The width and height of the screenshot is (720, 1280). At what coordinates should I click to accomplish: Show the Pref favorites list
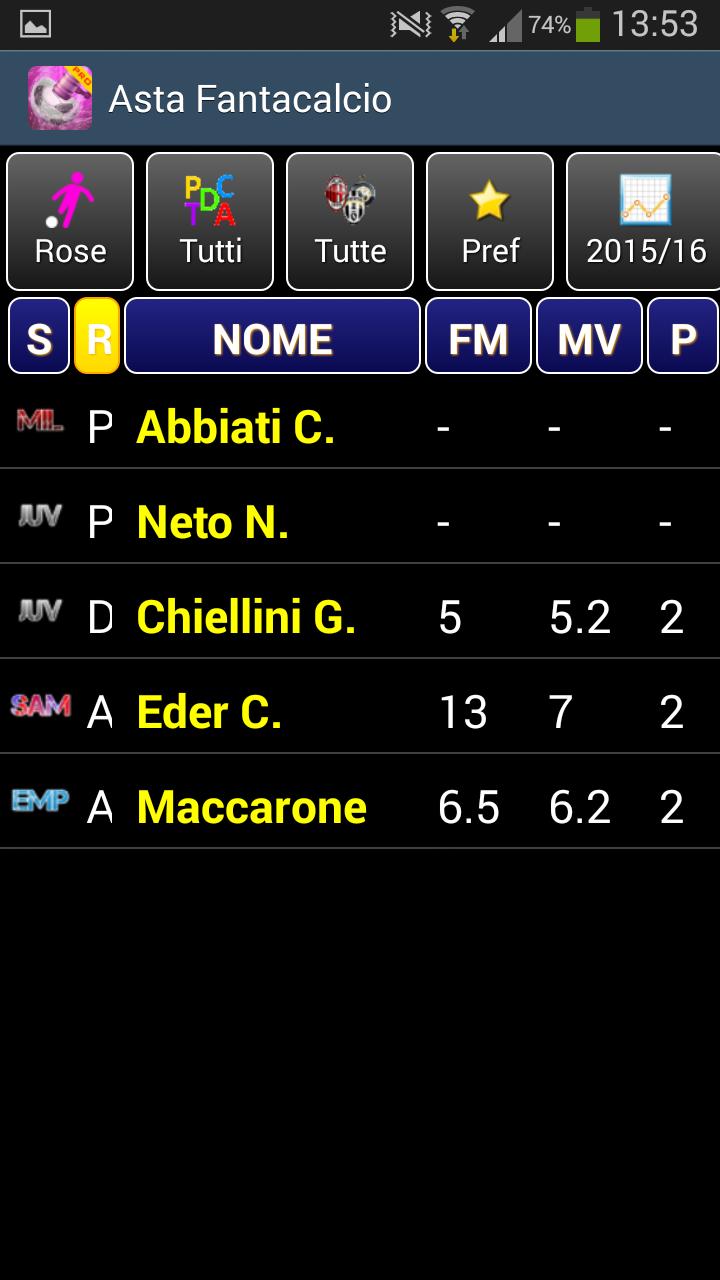click(x=490, y=221)
